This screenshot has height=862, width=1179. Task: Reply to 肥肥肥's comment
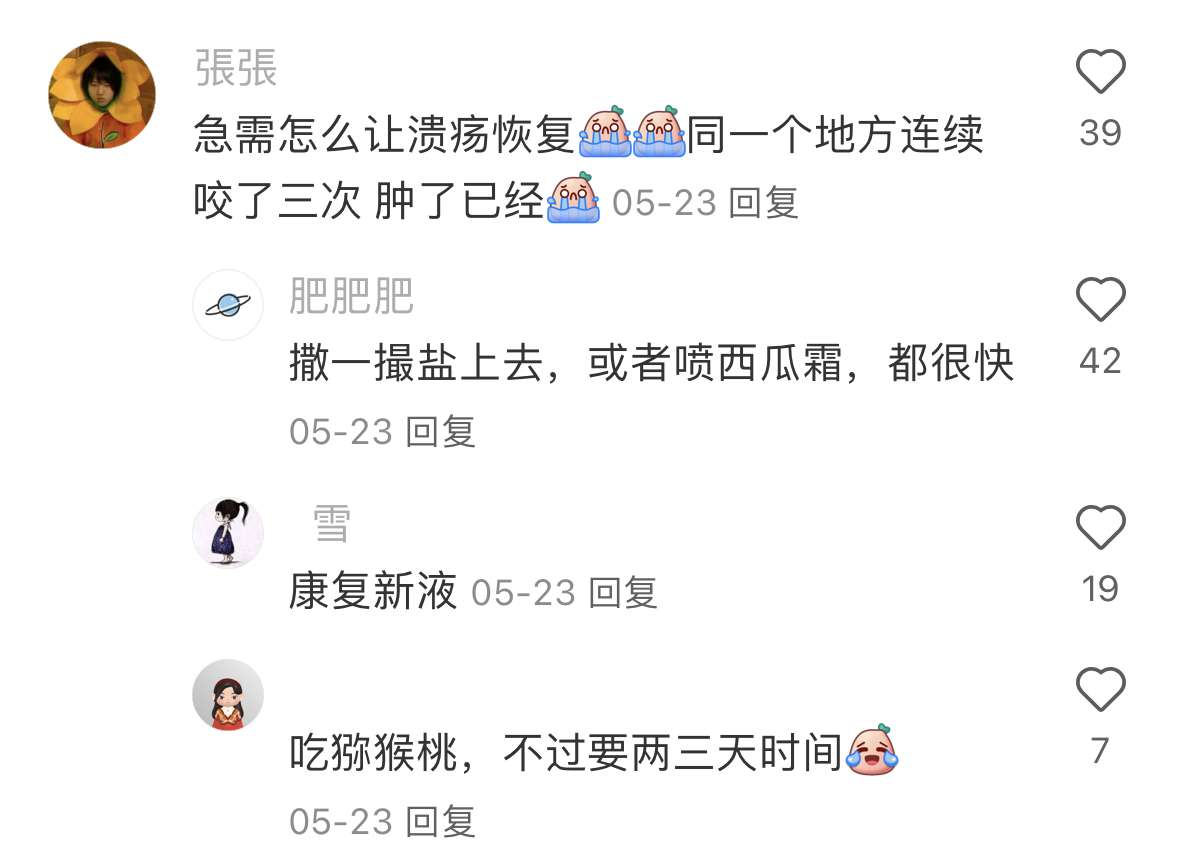pos(441,432)
